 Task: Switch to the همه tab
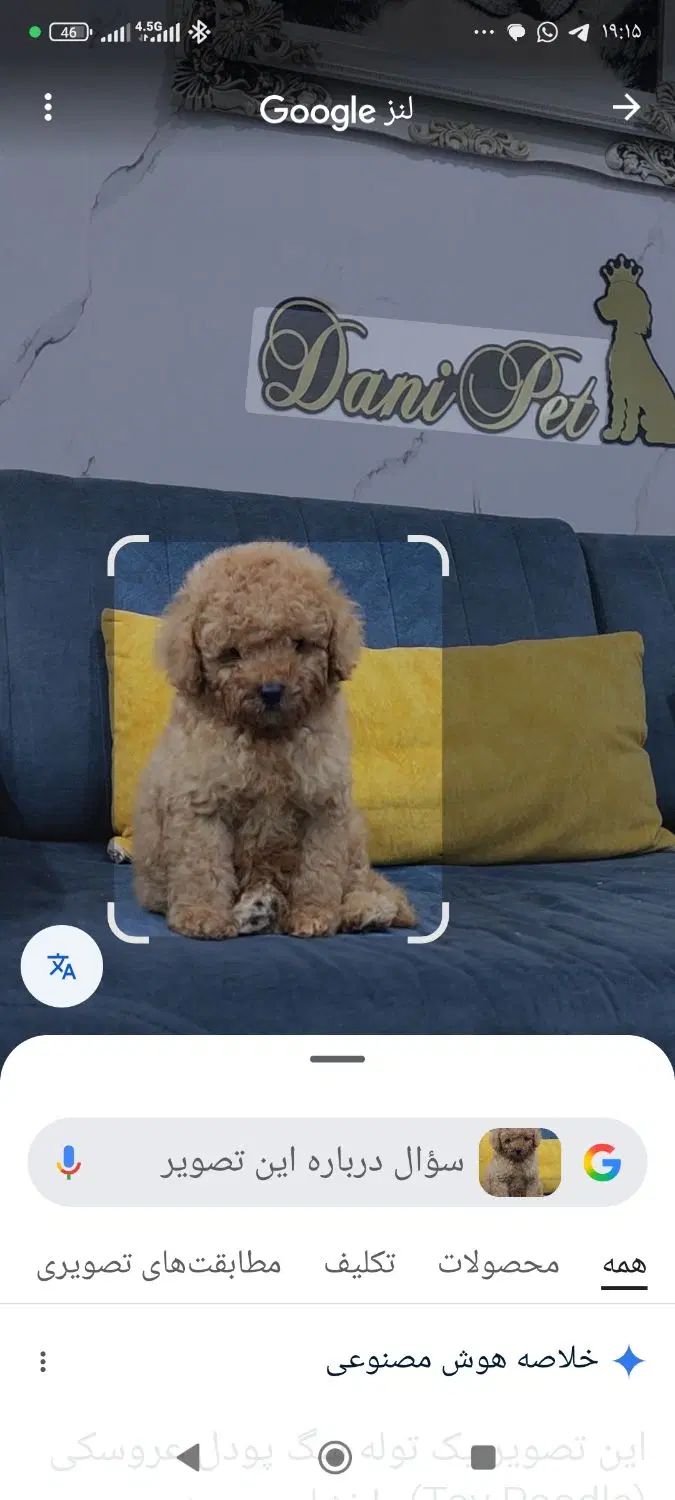point(624,1264)
